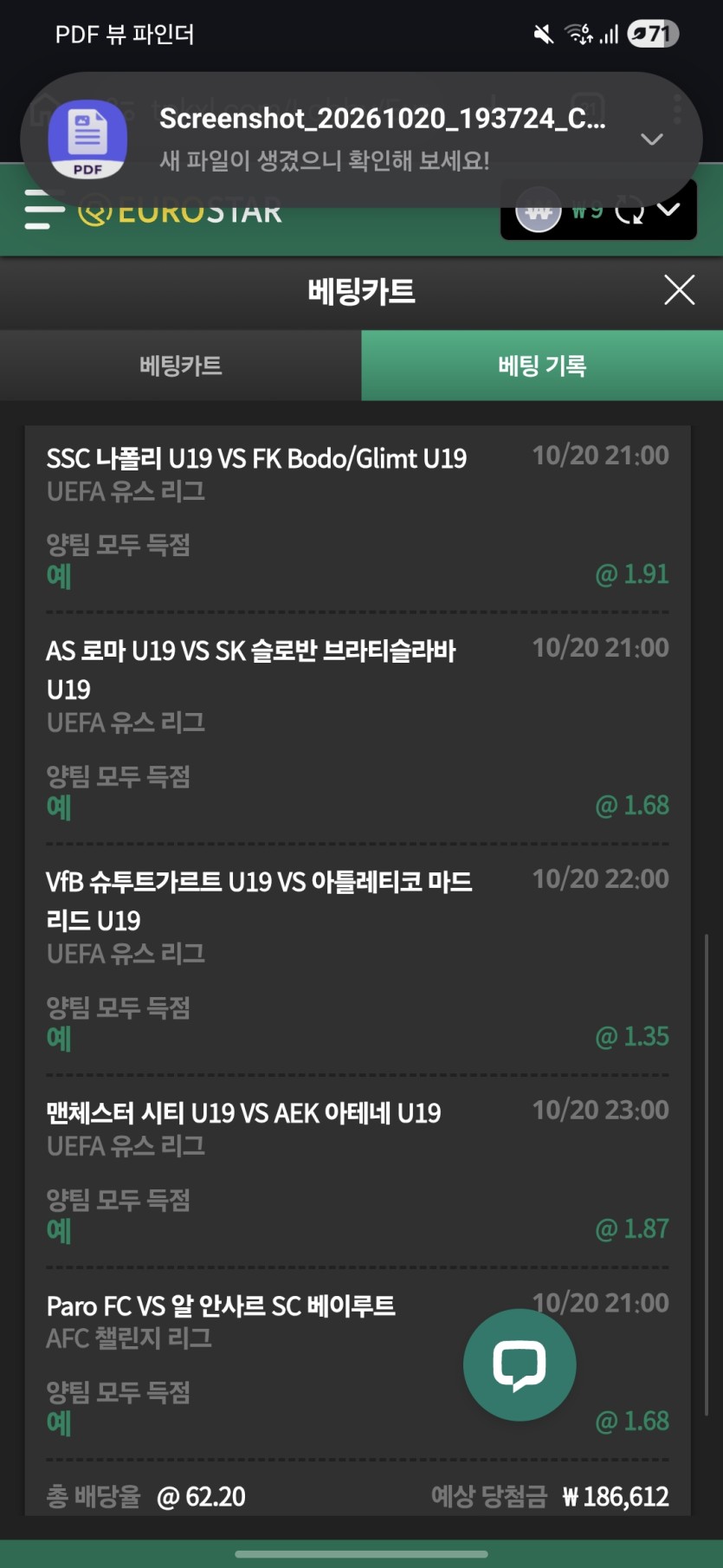Open the Screenshot PDF notification
The height and width of the screenshot is (1568, 723).
(361, 139)
